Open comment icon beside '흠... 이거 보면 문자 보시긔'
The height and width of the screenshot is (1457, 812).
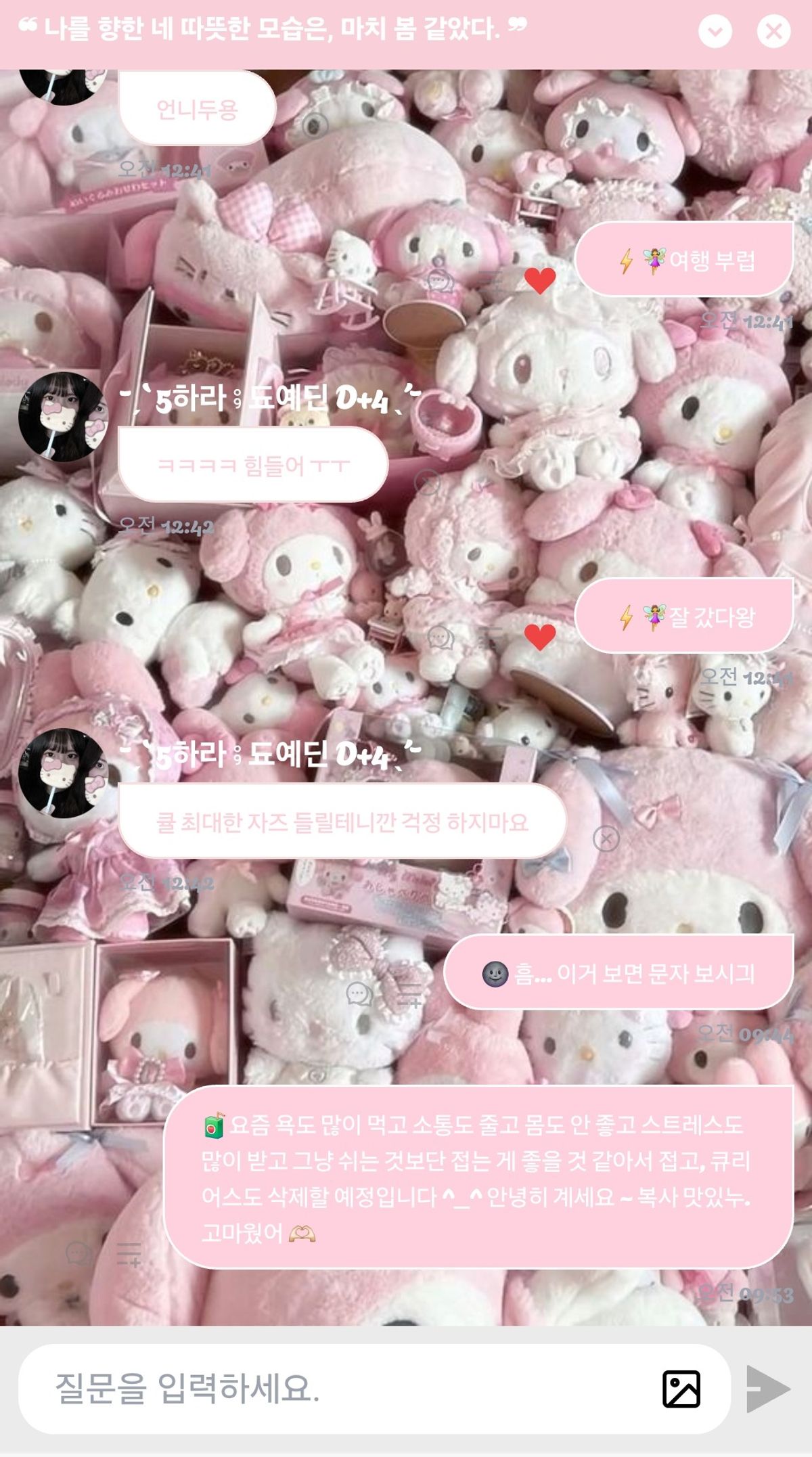pos(359,994)
